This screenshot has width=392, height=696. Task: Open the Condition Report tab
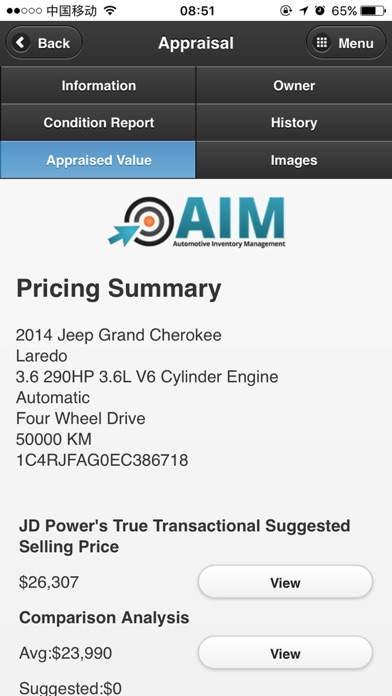[x=98, y=123]
